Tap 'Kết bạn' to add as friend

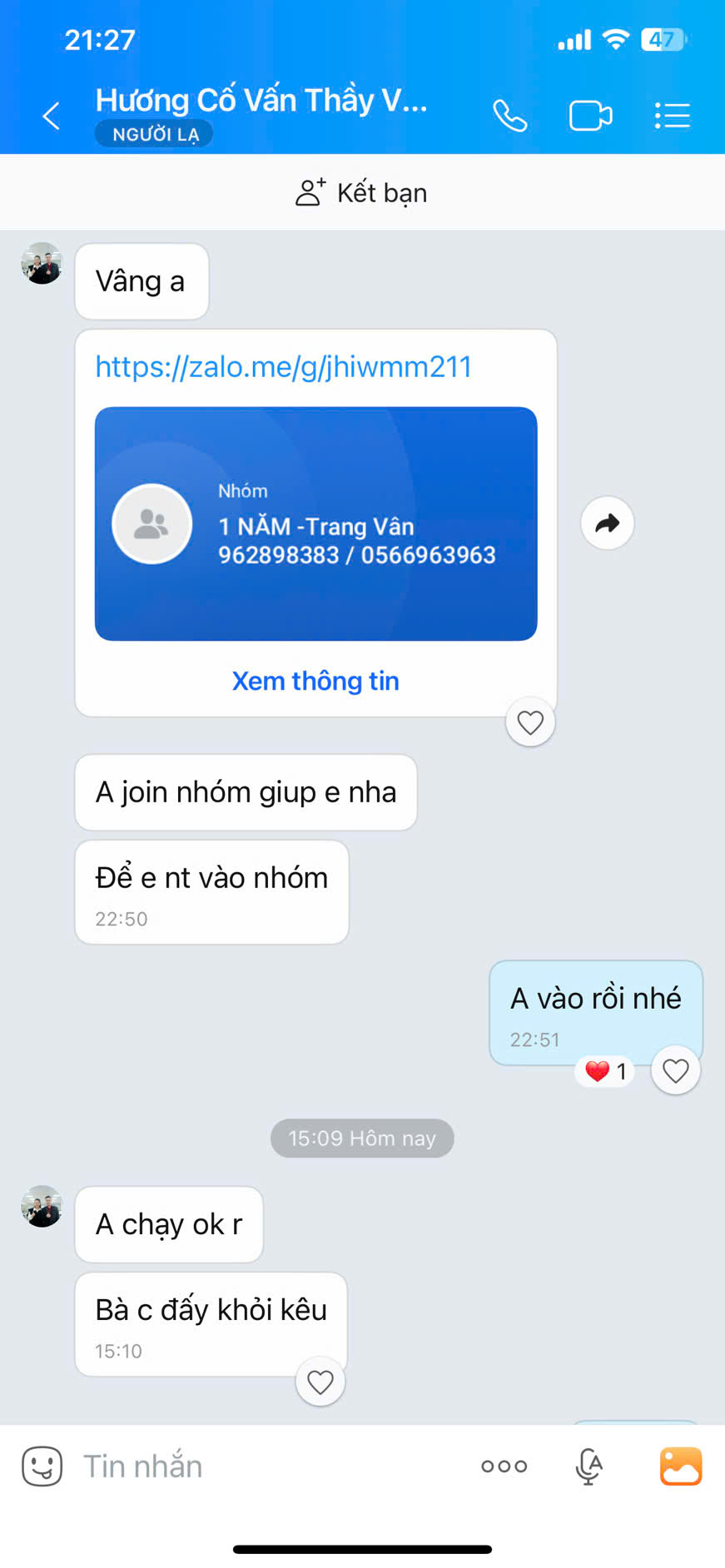(360, 192)
